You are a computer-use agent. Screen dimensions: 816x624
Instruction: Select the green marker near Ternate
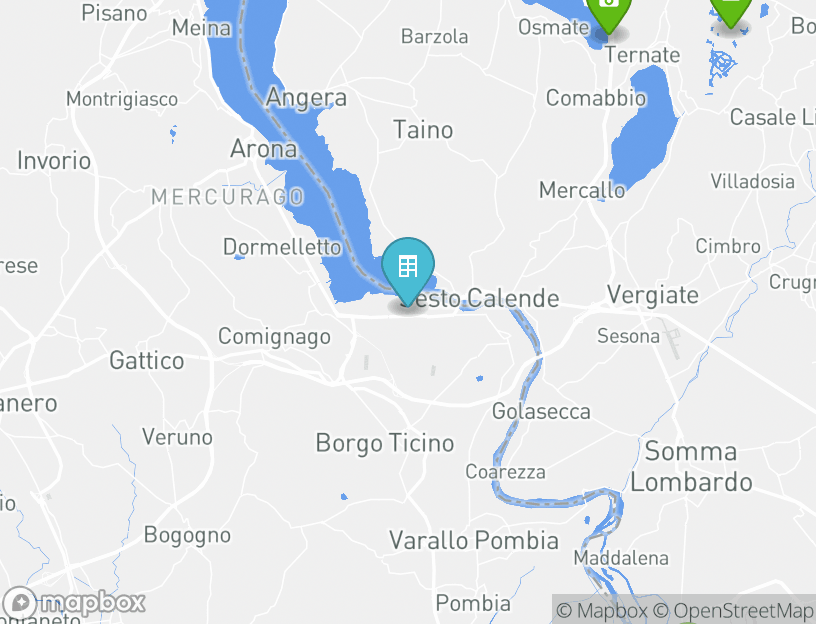(x=608, y=8)
